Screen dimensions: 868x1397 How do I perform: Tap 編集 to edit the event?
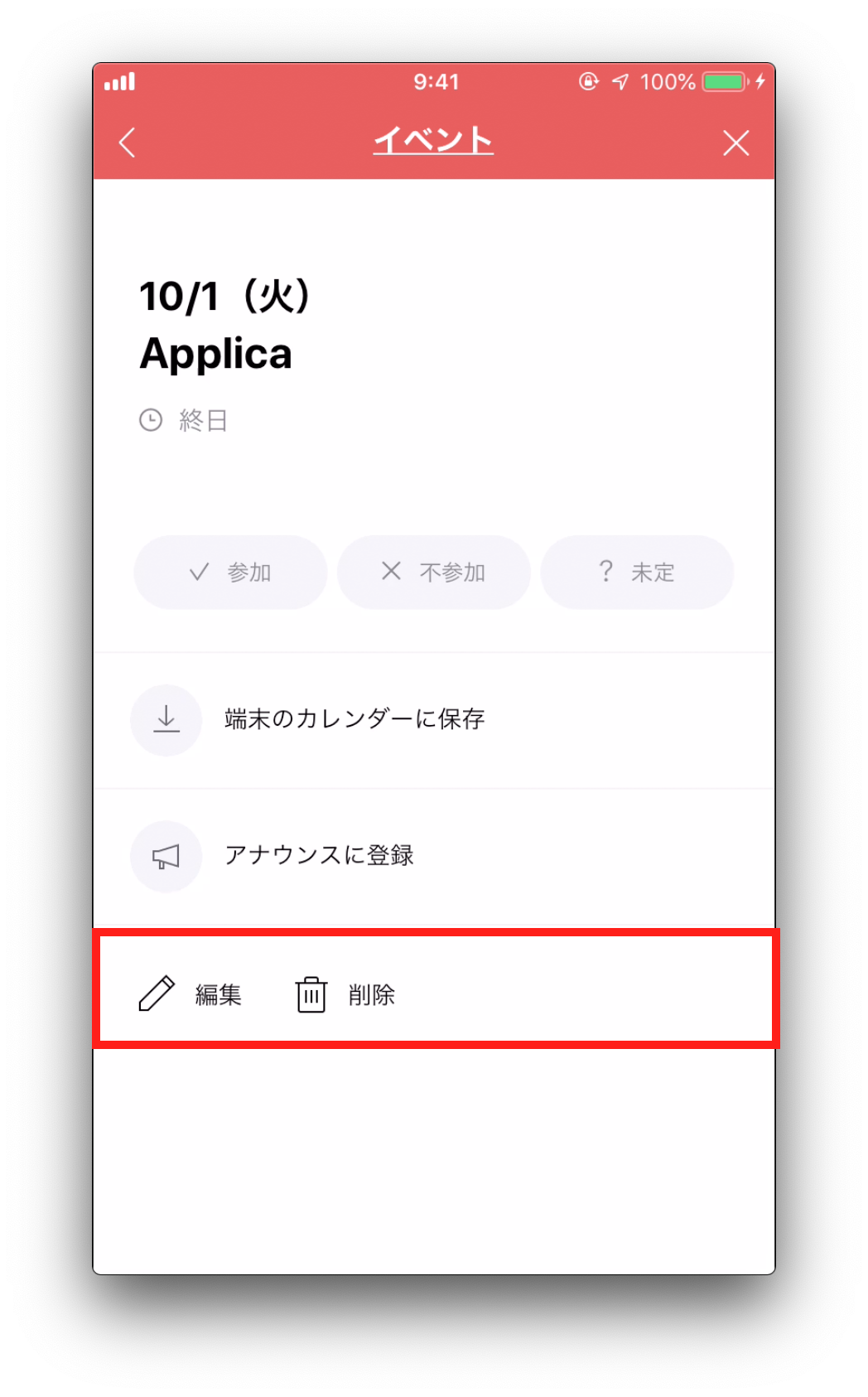(190, 993)
